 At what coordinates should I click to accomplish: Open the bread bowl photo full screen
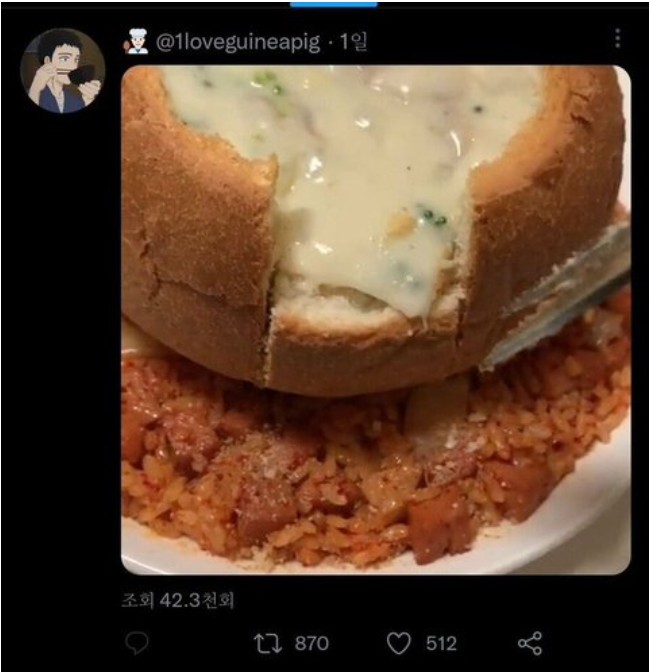[x=376, y=320]
